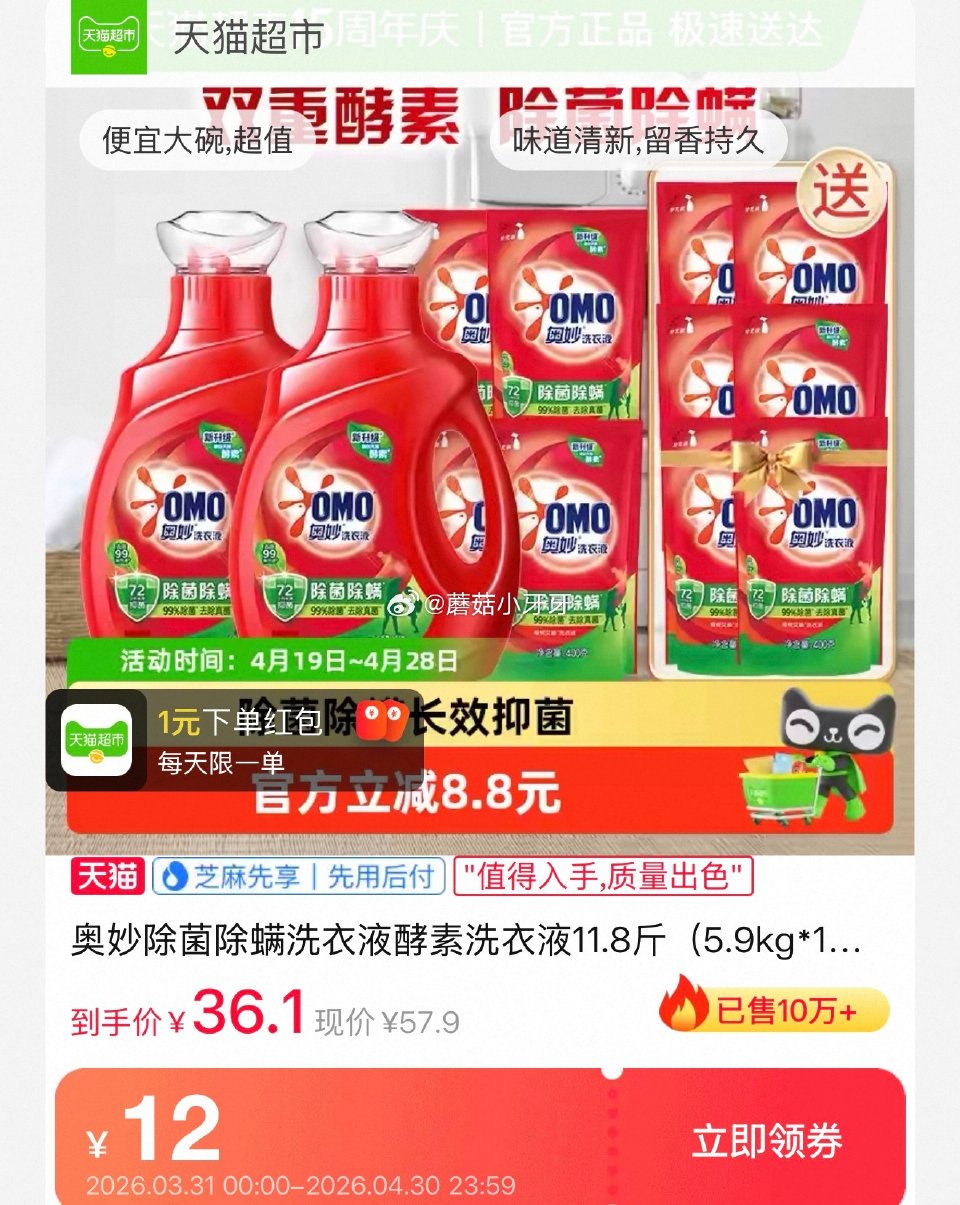This screenshot has width=960, height=1205.
Task: Tap the 送 gift corner badge
Action: pos(839,194)
